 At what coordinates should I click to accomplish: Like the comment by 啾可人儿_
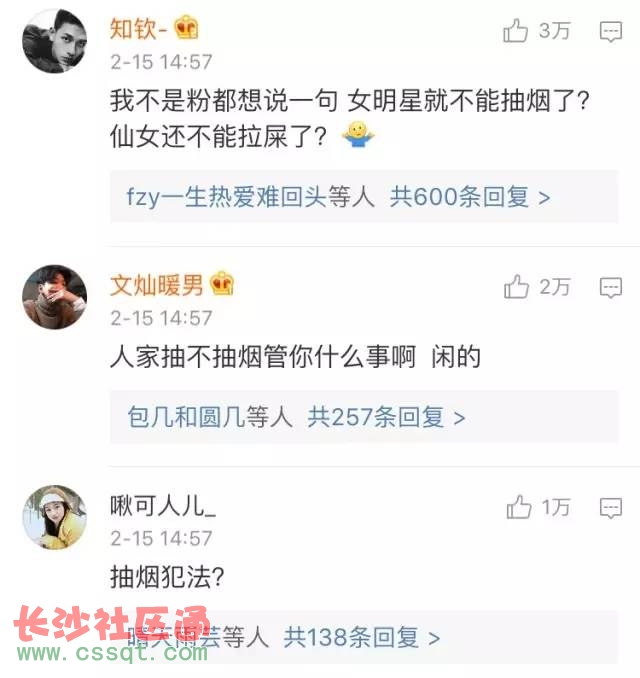pos(518,508)
